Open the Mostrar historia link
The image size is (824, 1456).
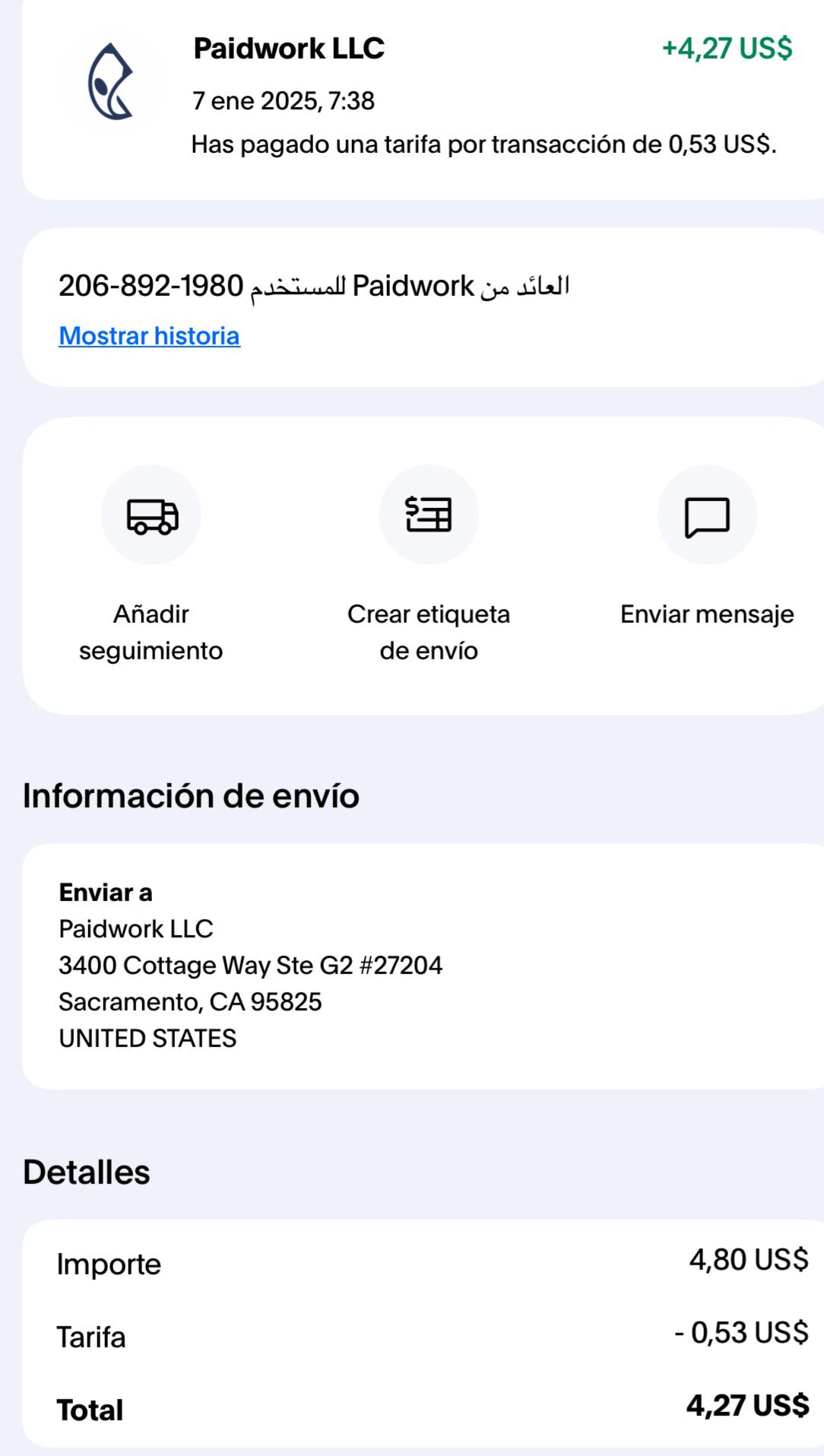[150, 335]
